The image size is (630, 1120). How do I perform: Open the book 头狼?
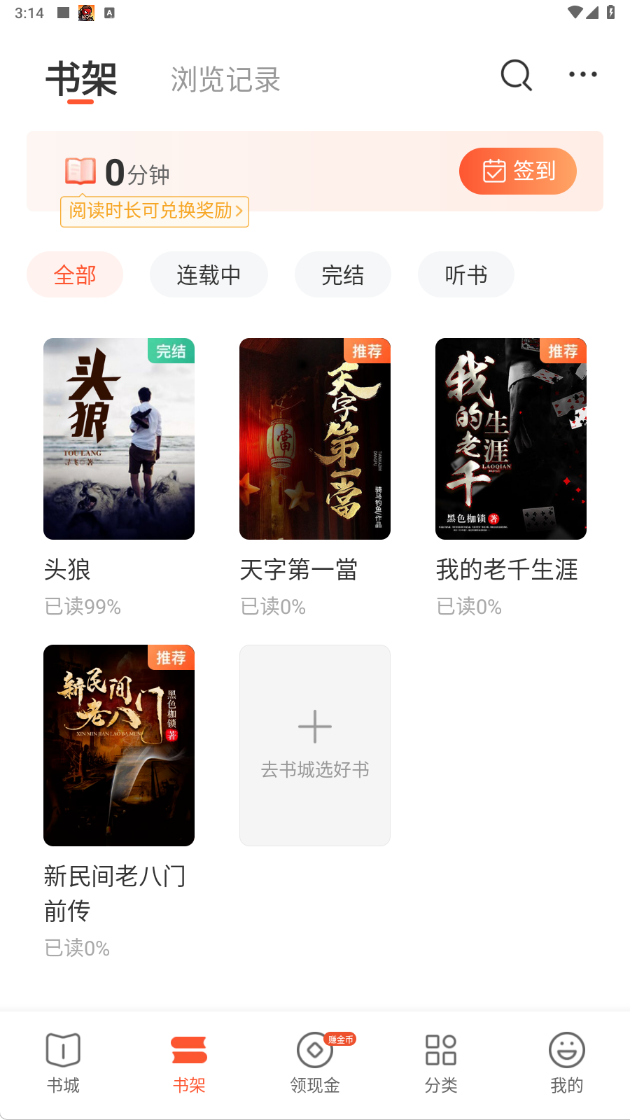pos(119,439)
